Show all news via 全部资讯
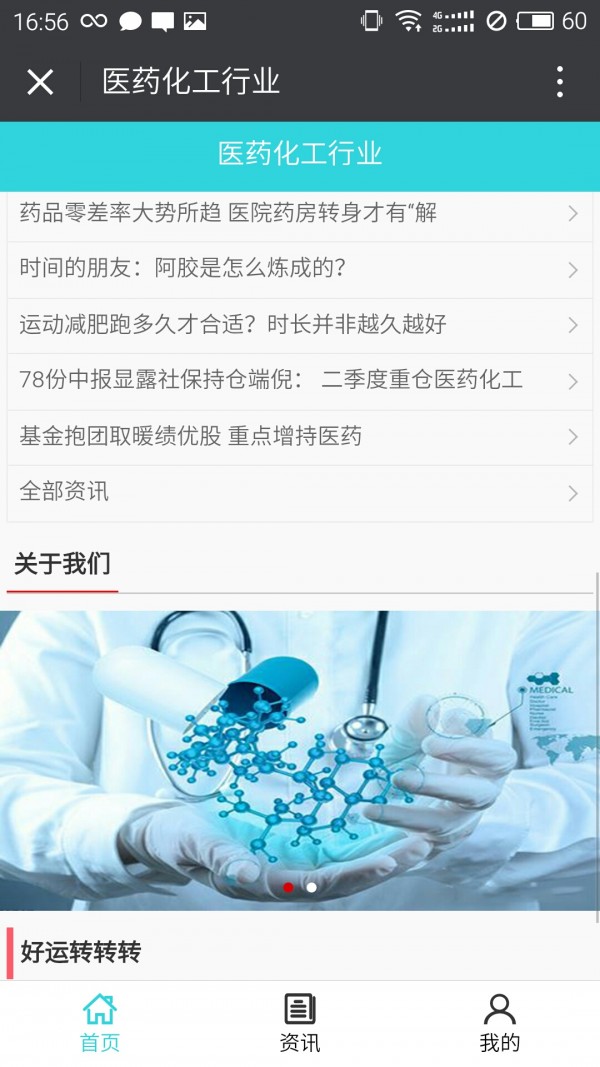This screenshot has width=600, height=1067. pos(299,492)
